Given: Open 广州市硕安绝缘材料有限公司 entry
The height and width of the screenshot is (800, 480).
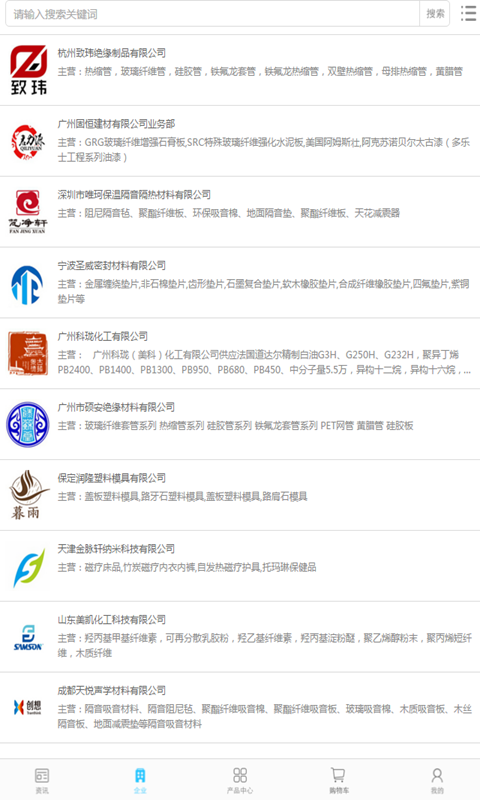Looking at the screenshot, I should (240, 425).
